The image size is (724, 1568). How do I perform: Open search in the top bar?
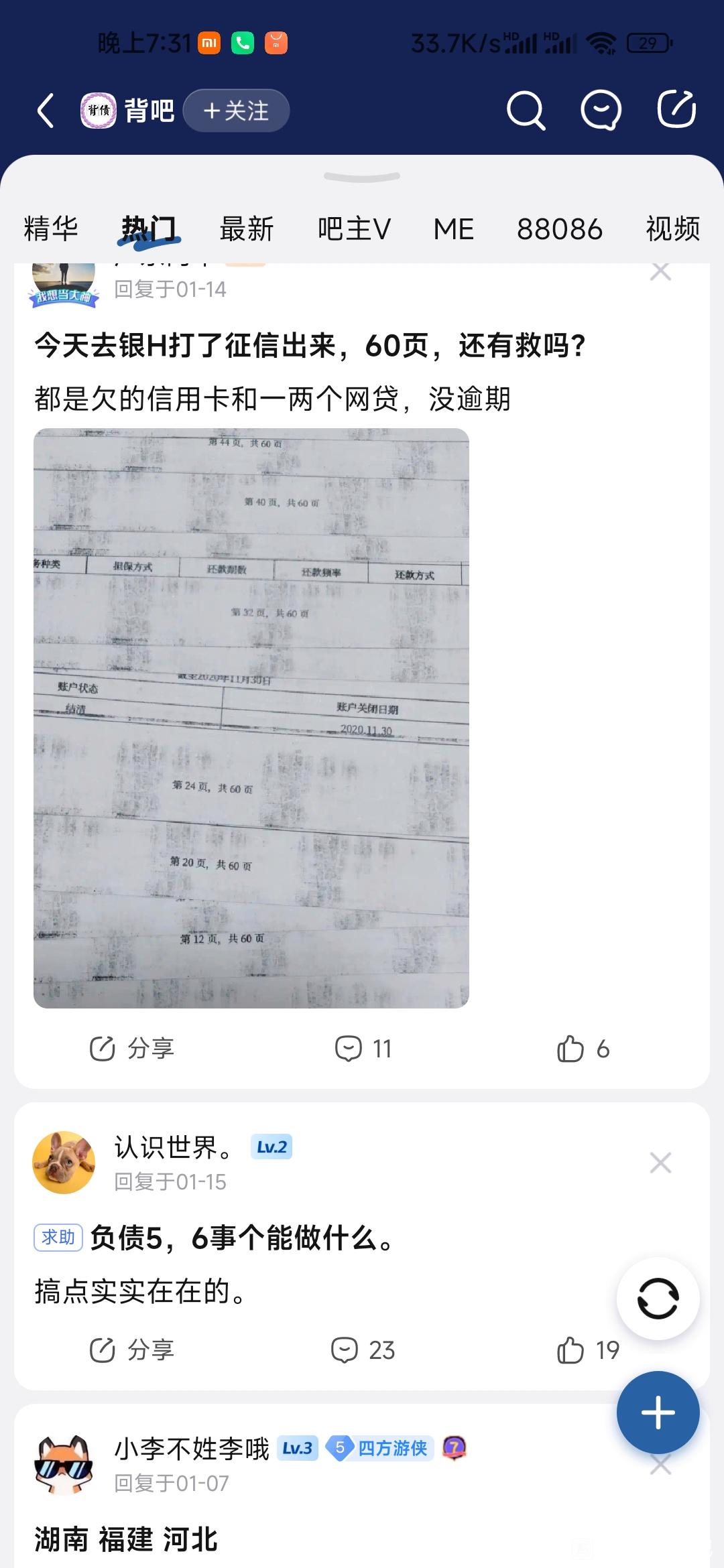pos(526,111)
